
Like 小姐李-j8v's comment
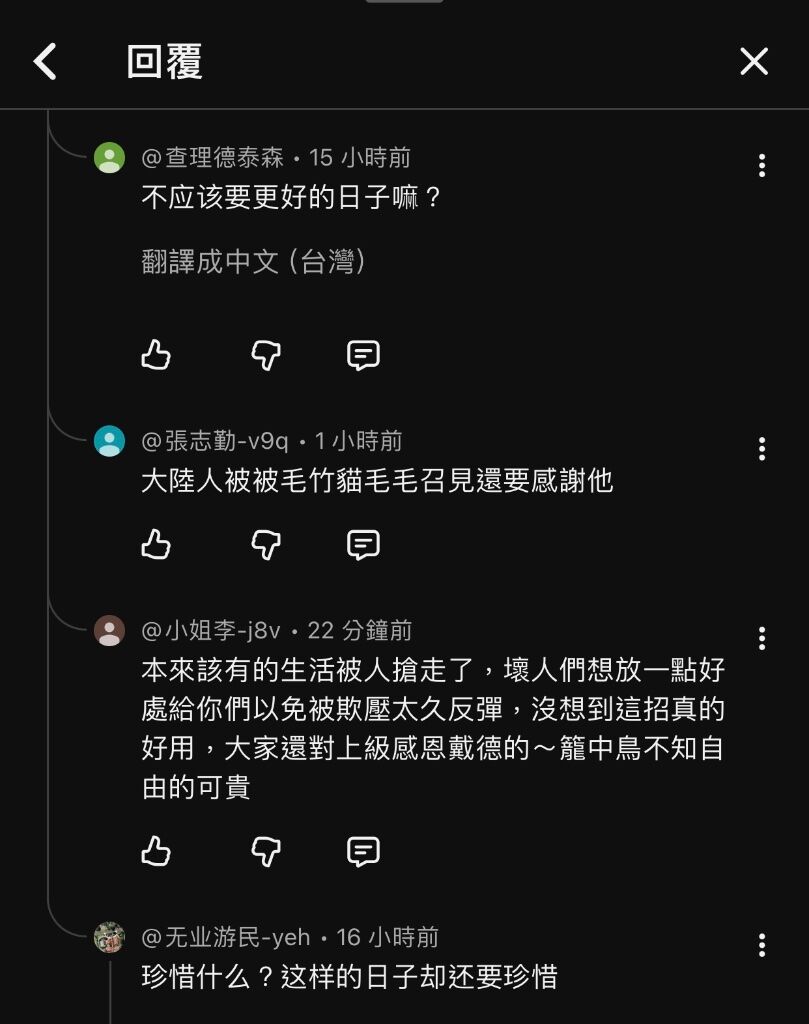pyautogui.click(x=156, y=851)
